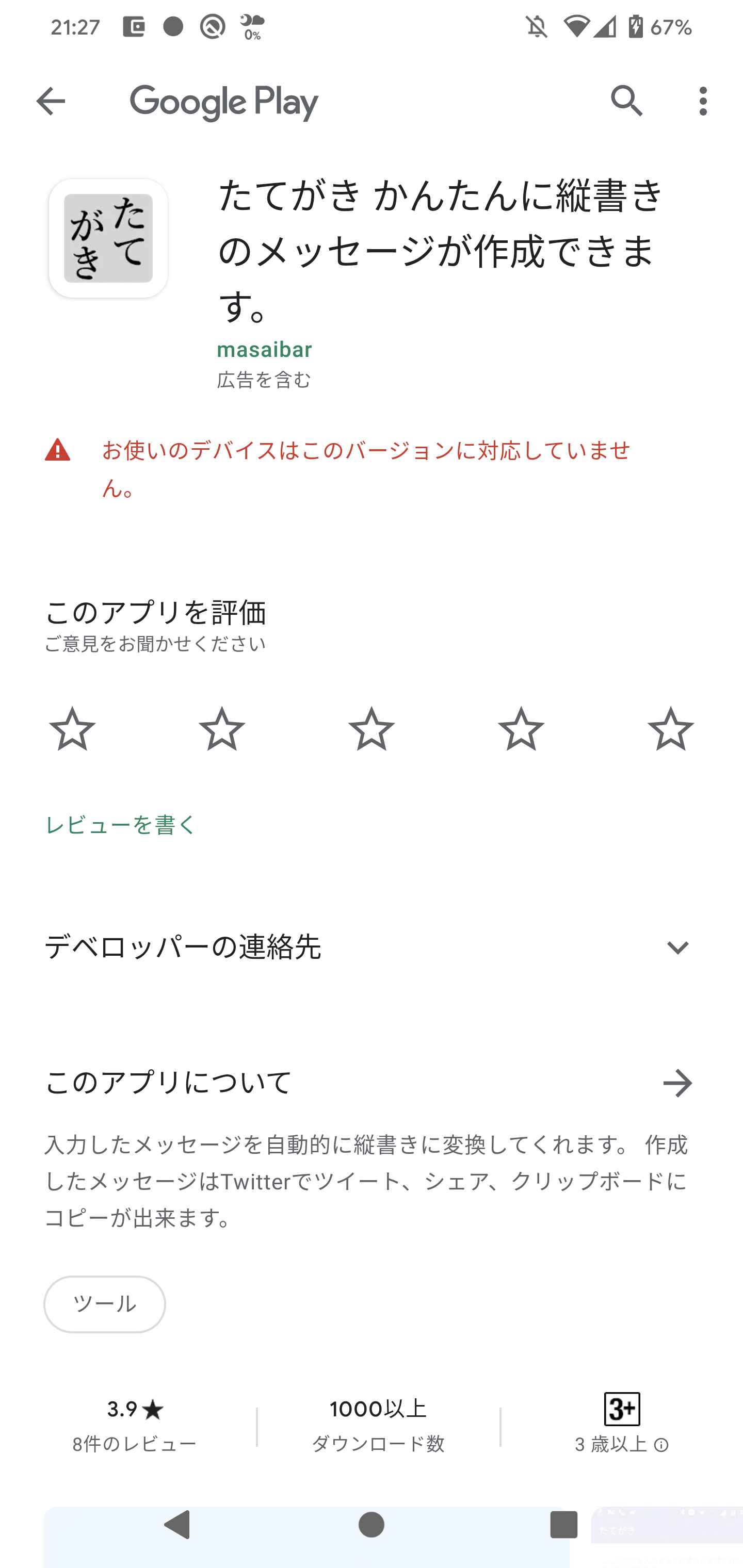The width and height of the screenshot is (743, 1568).
Task: Tap レビューを書く to write a review
Action: pos(121,825)
